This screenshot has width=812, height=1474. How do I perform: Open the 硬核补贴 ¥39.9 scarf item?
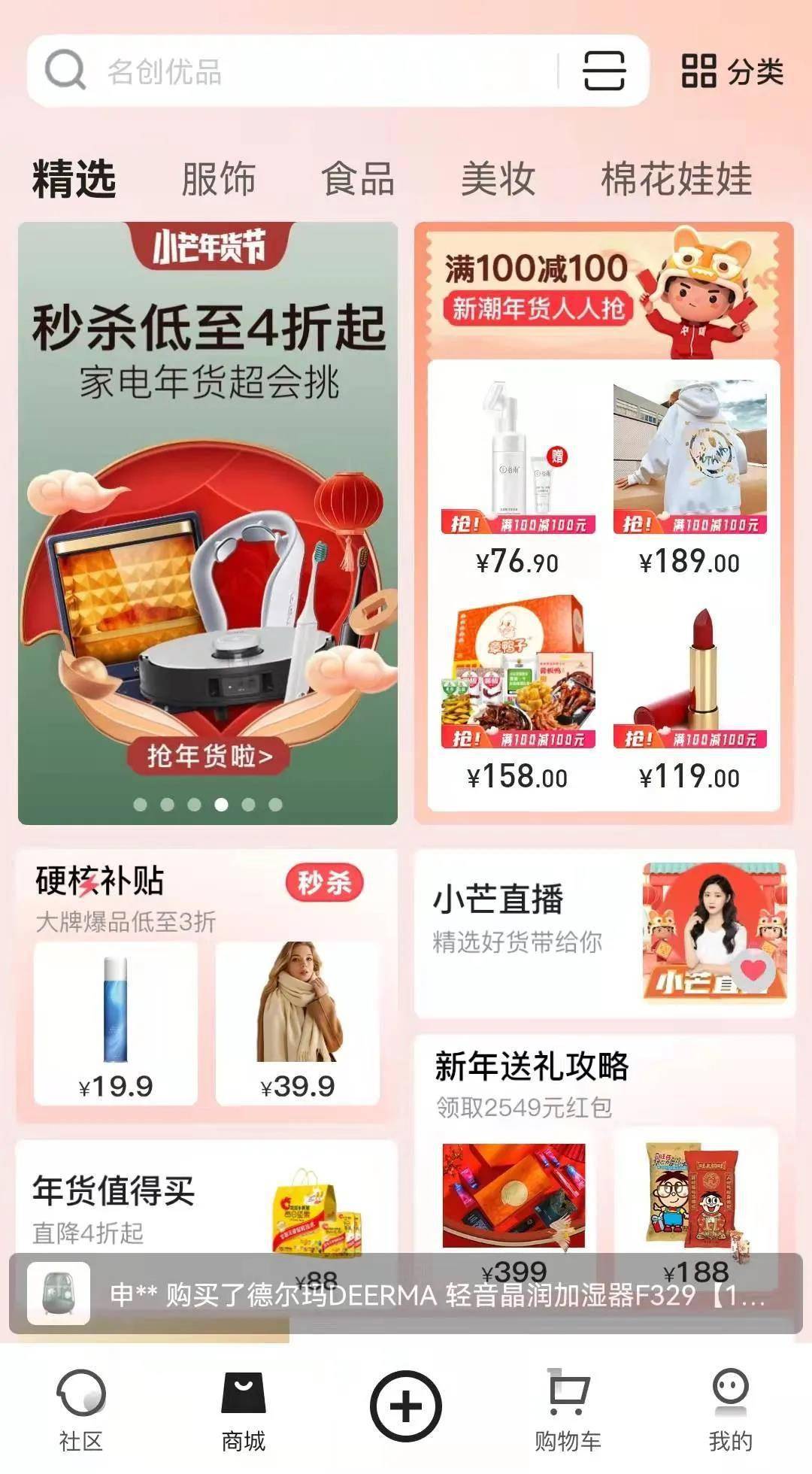[x=298, y=1023]
